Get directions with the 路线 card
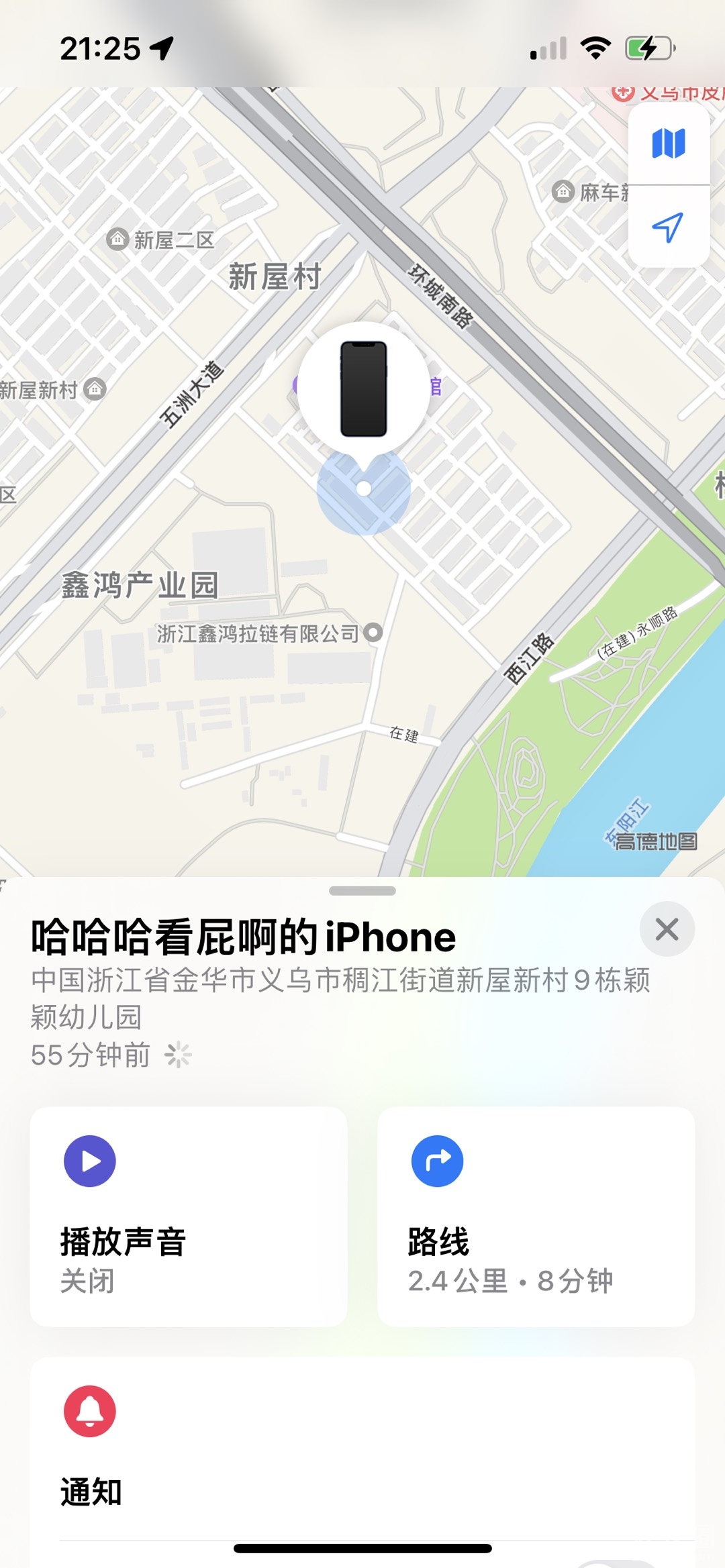The width and height of the screenshot is (725, 1568). point(536,1216)
